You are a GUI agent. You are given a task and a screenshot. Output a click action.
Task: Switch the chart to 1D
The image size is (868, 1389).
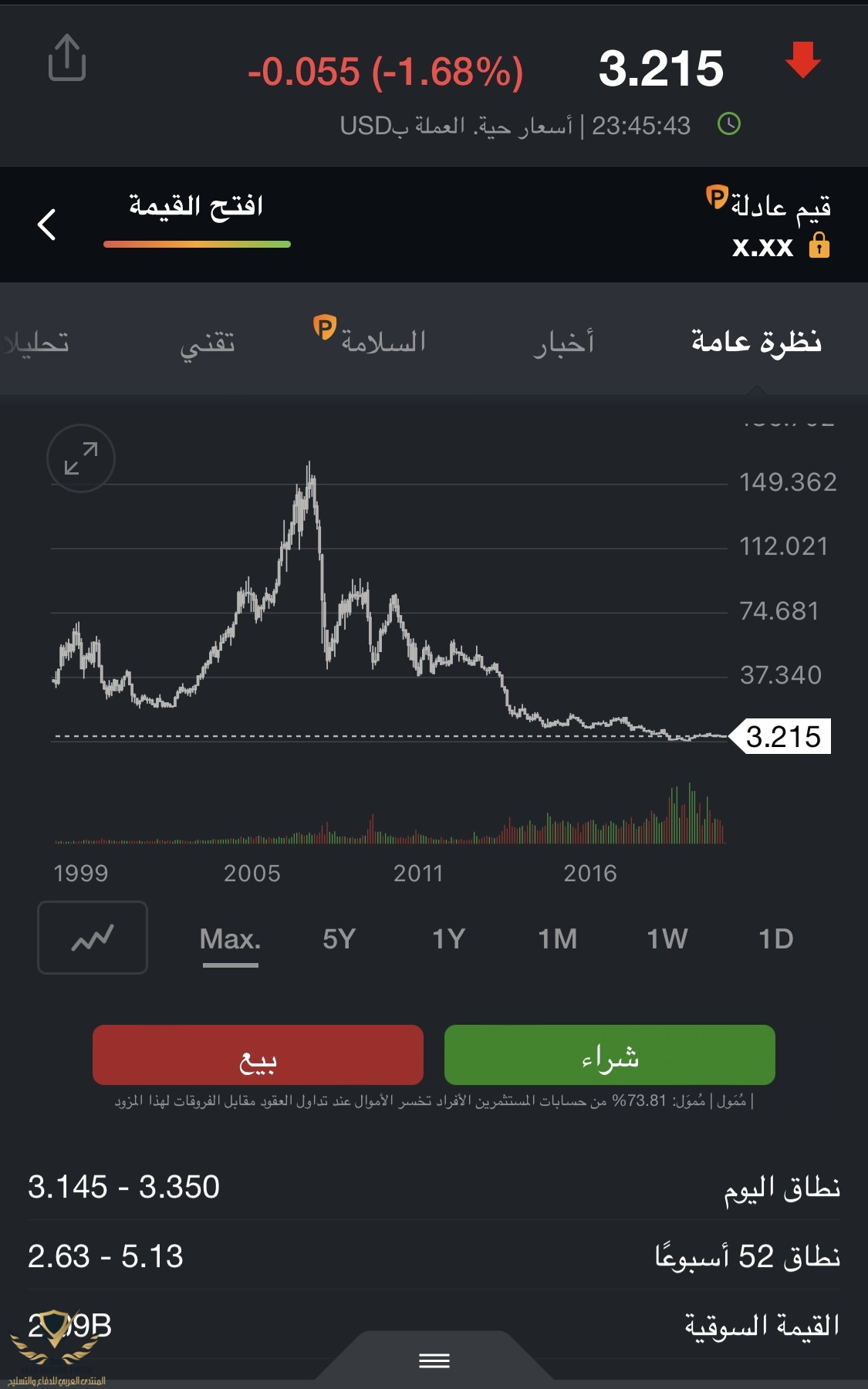pyautogui.click(x=775, y=939)
